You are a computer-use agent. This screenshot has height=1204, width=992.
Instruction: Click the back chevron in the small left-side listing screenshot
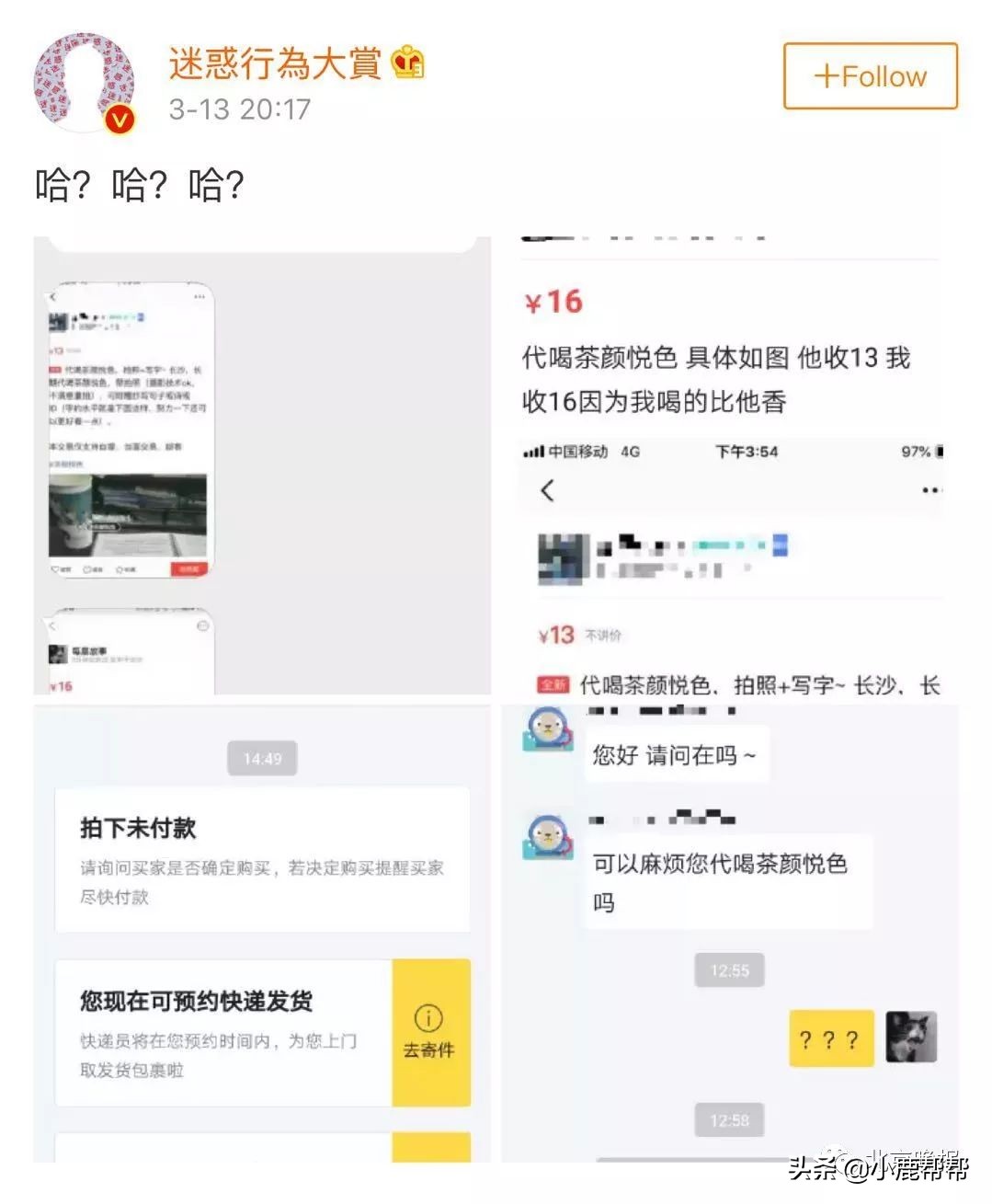click(51, 295)
